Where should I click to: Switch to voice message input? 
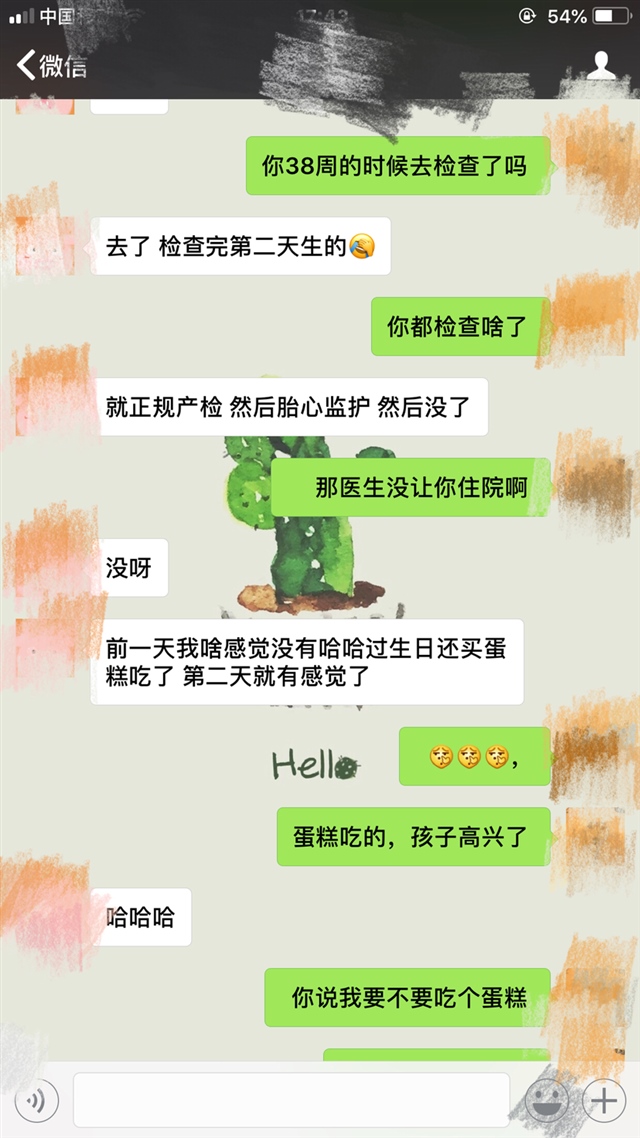[x=37, y=1102]
